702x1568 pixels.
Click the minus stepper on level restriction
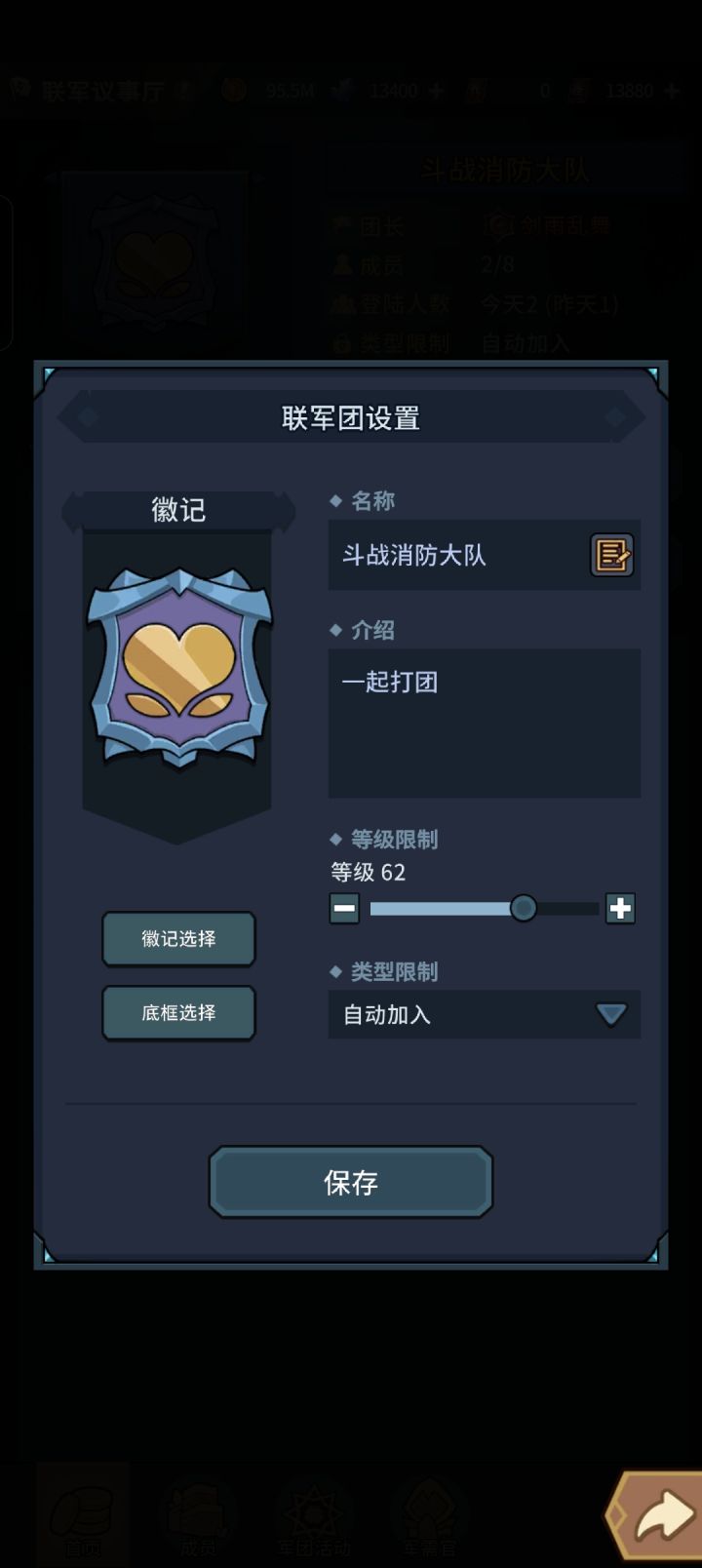(x=345, y=908)
